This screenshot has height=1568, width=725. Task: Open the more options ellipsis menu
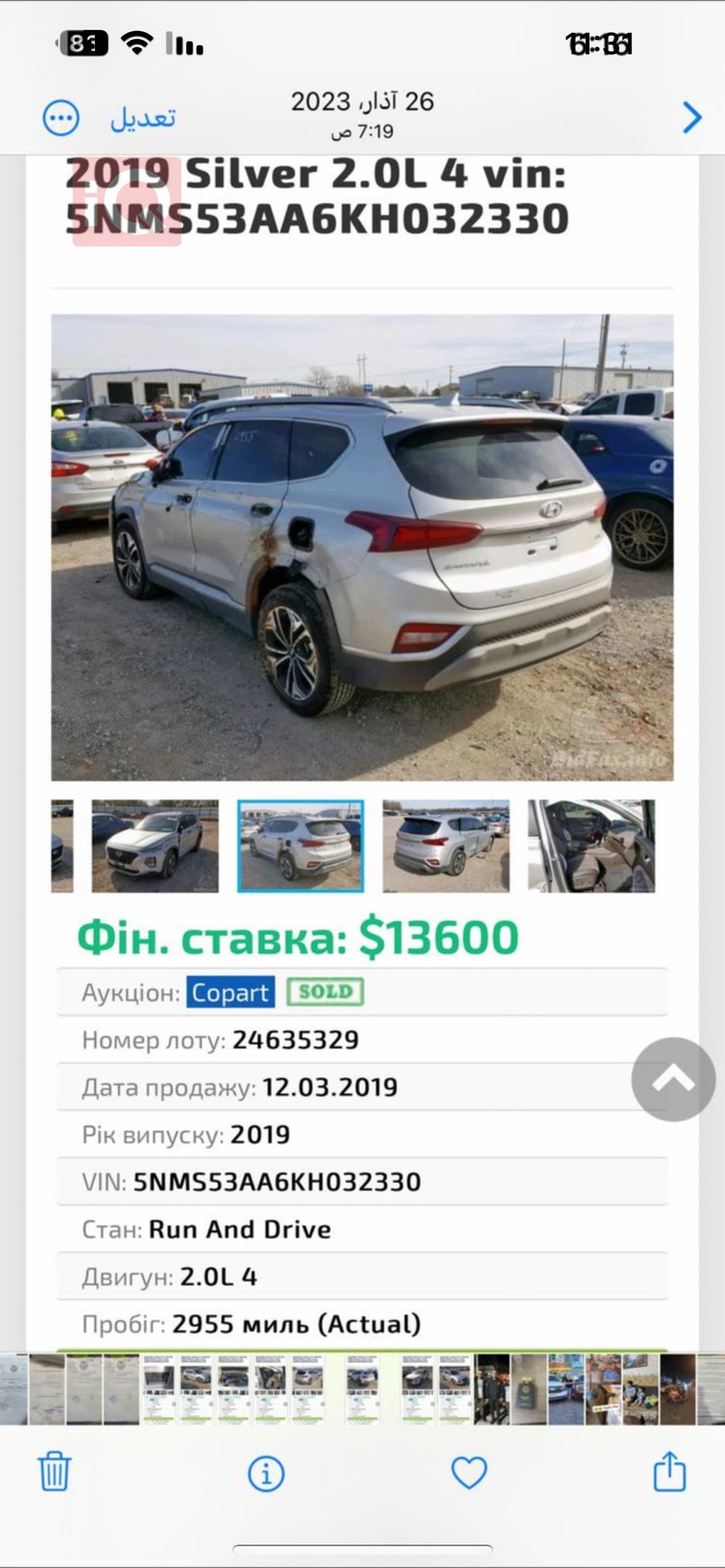[x=61, y=118]
